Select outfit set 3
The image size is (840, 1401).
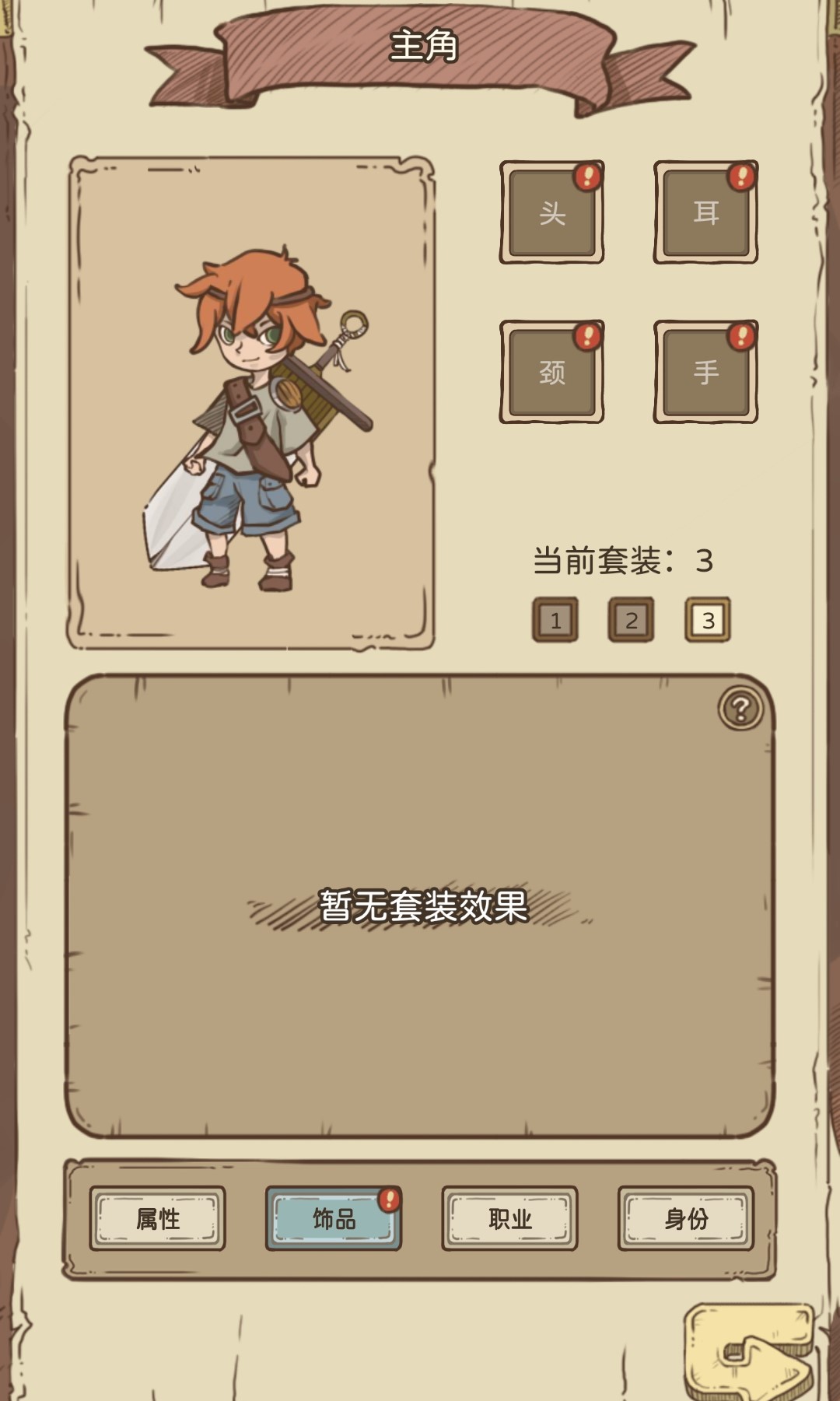point(707,620)
